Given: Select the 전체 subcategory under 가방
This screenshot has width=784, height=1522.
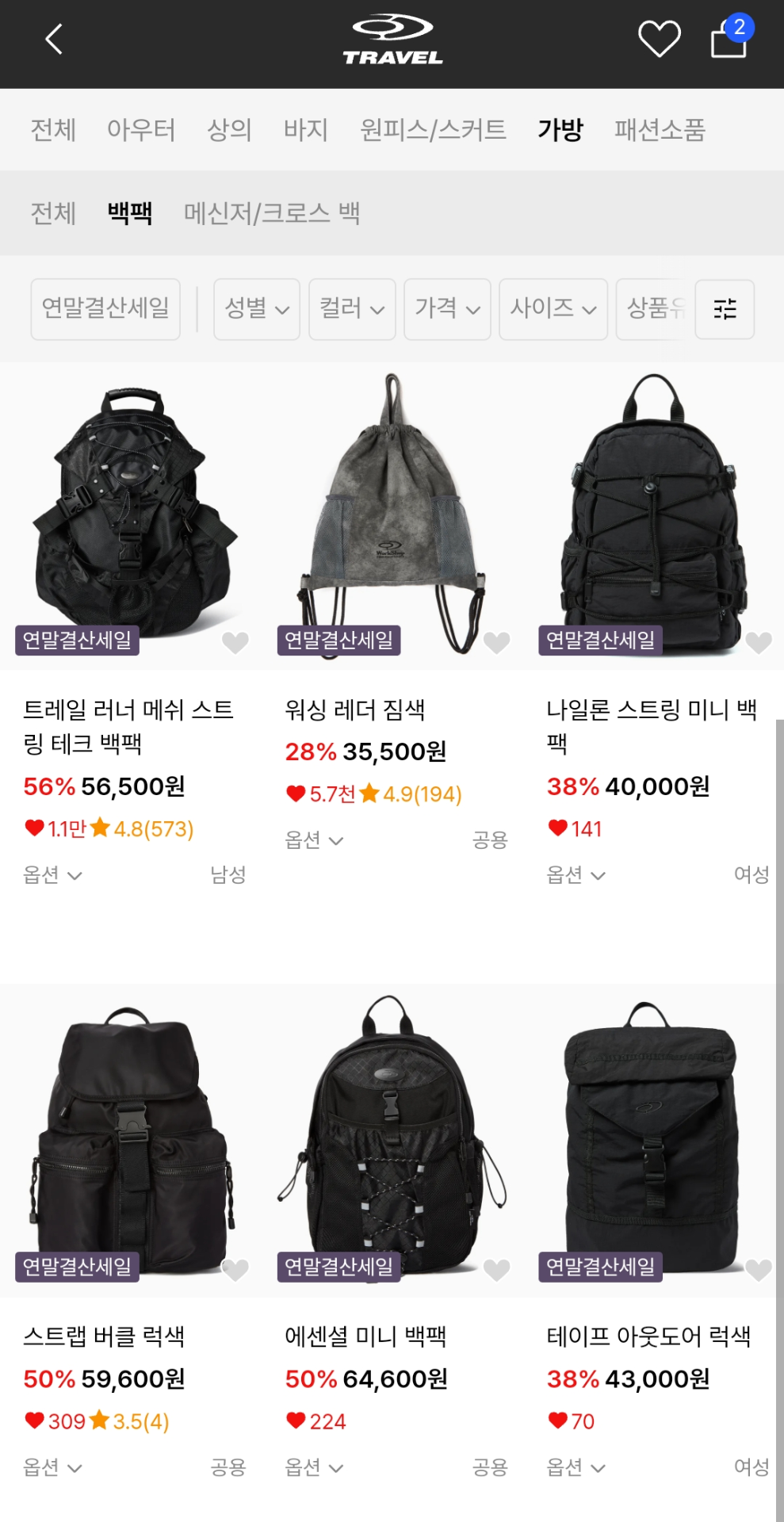Looking at the screenshot, I should 53,212.
